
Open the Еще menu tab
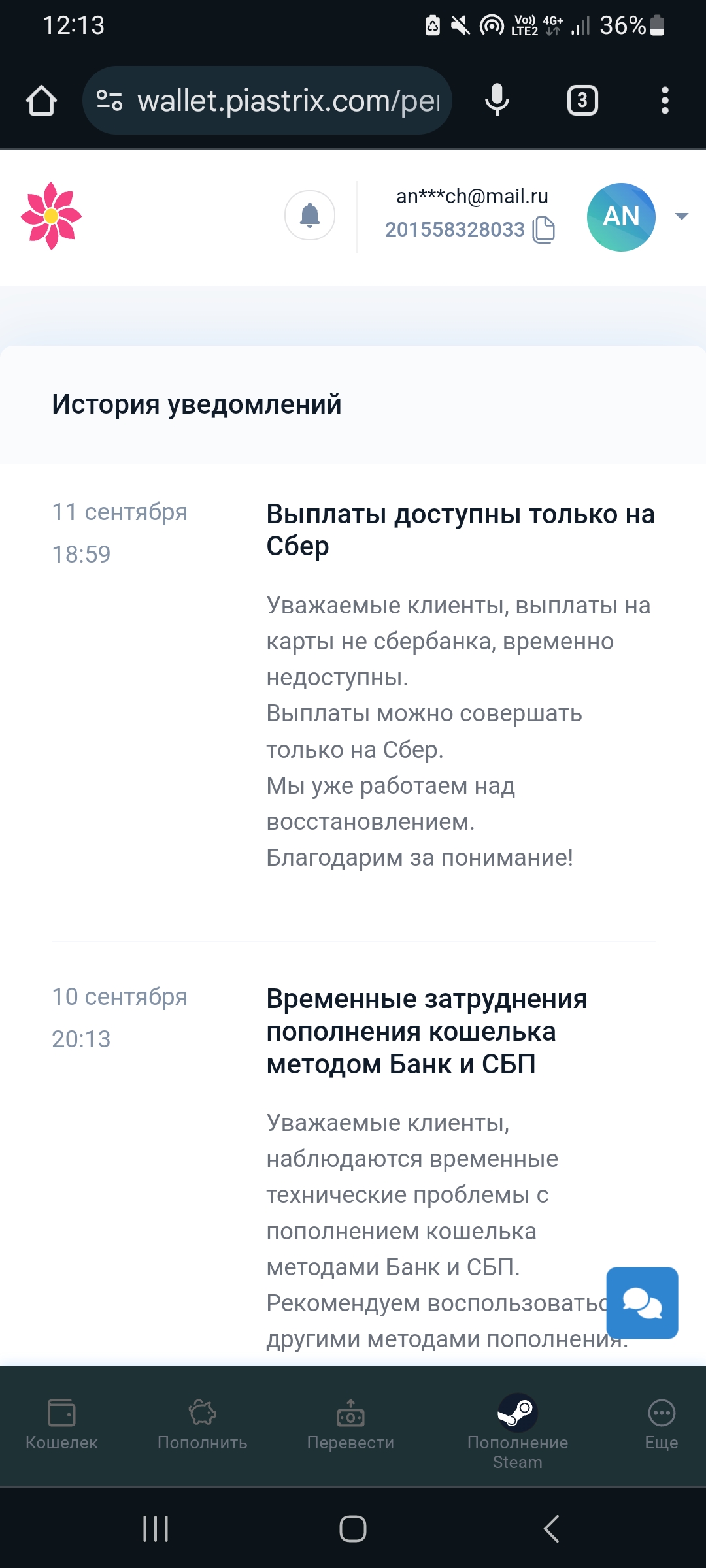pyautogui.click(x=662, y=1424)
